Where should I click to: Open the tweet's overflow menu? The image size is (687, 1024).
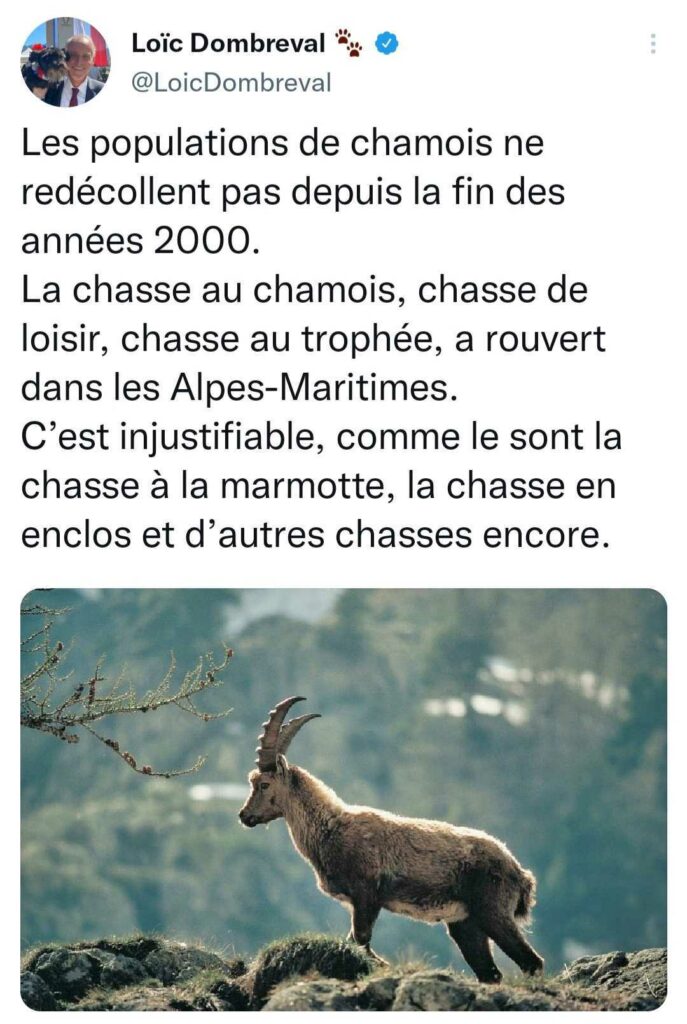coord(652,44)
